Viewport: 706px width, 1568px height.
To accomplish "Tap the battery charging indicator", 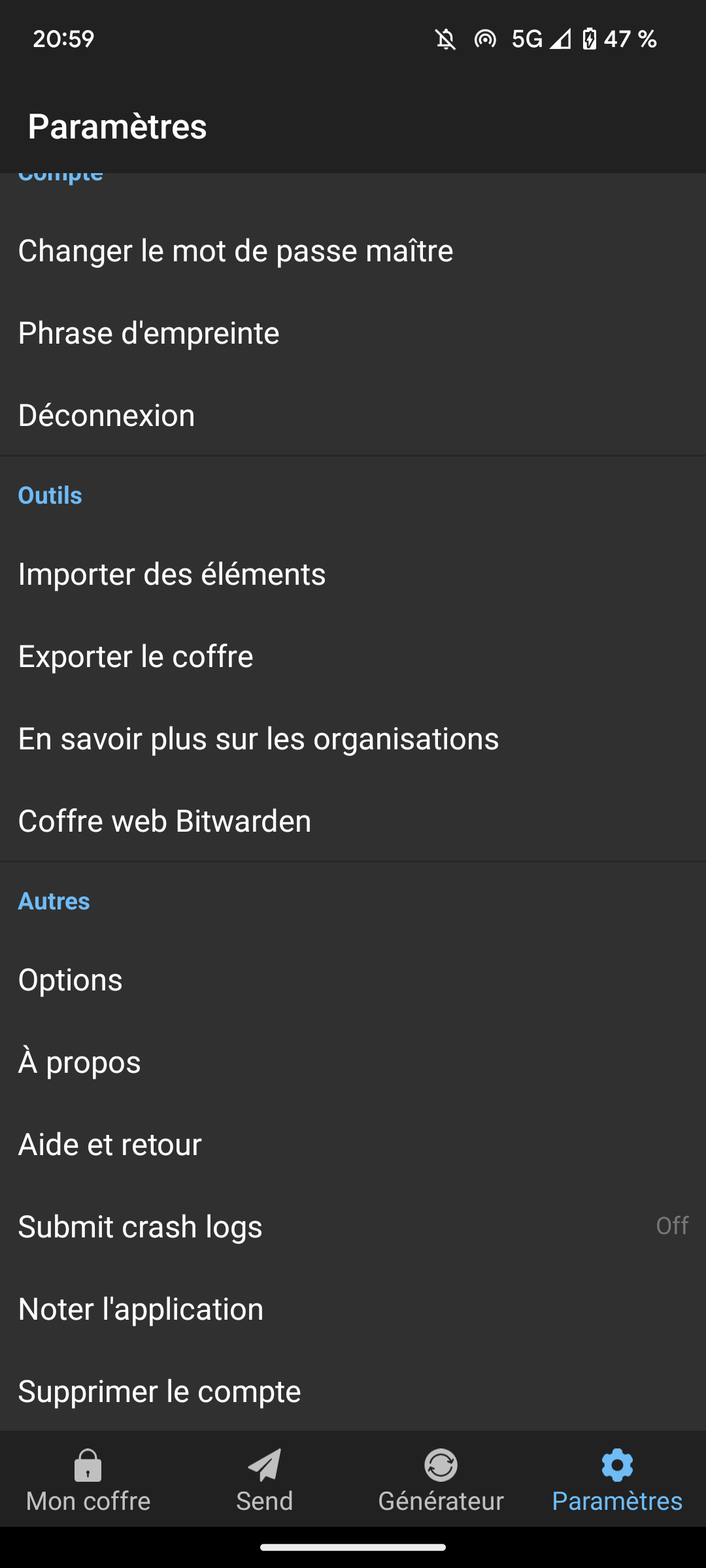I will click(589, 39).
